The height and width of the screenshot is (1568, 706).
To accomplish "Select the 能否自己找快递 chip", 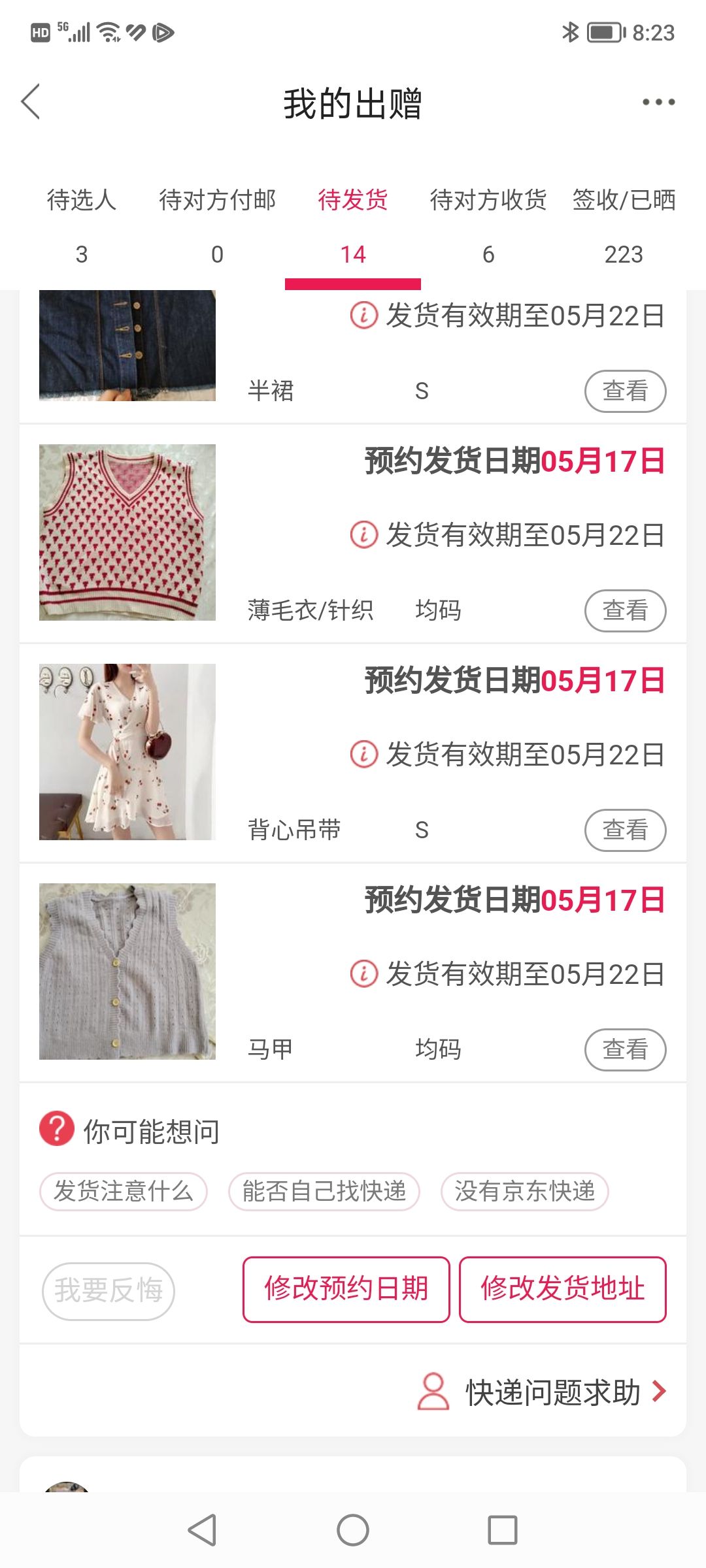I will click(x=324, y=1192).
